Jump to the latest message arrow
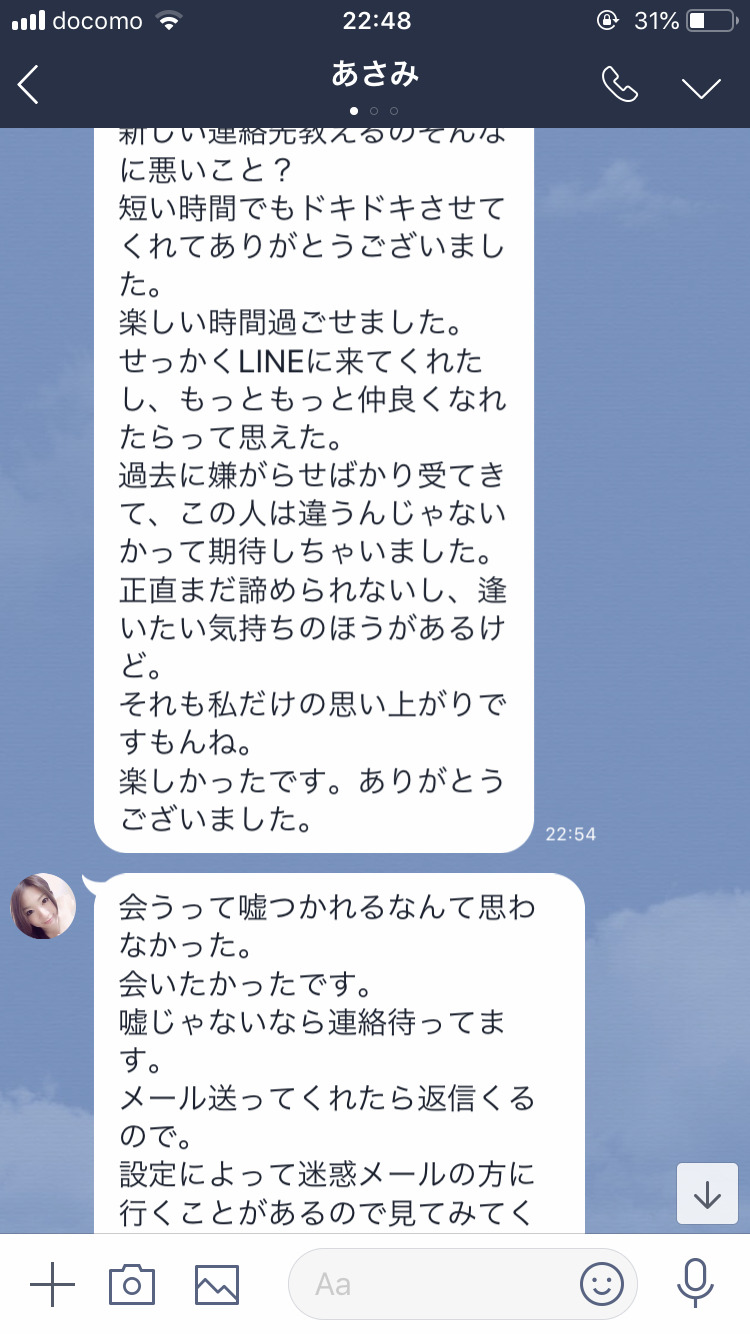This screenshot has width=750, height=1334. click(x=707, y=1194)
